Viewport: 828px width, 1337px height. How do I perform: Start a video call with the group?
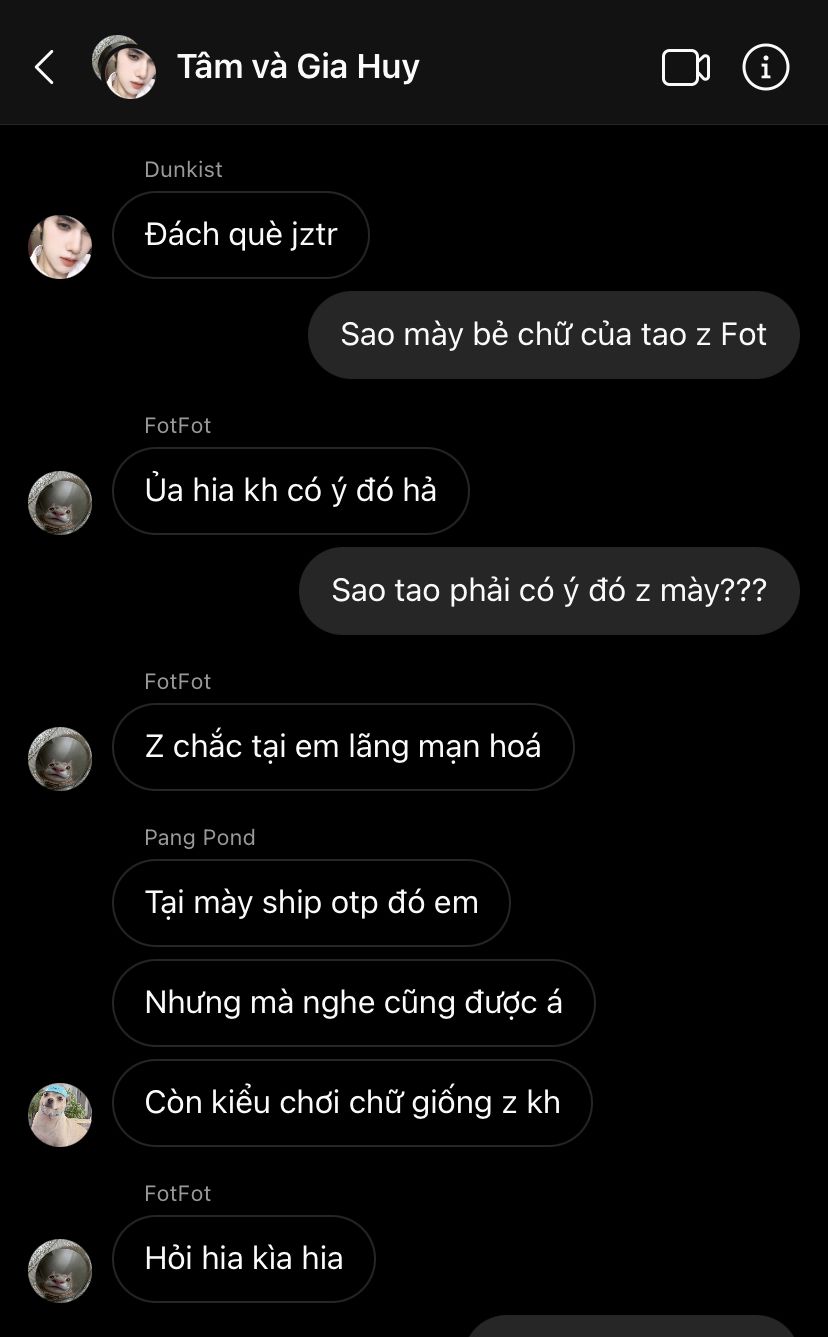point(686,68)
